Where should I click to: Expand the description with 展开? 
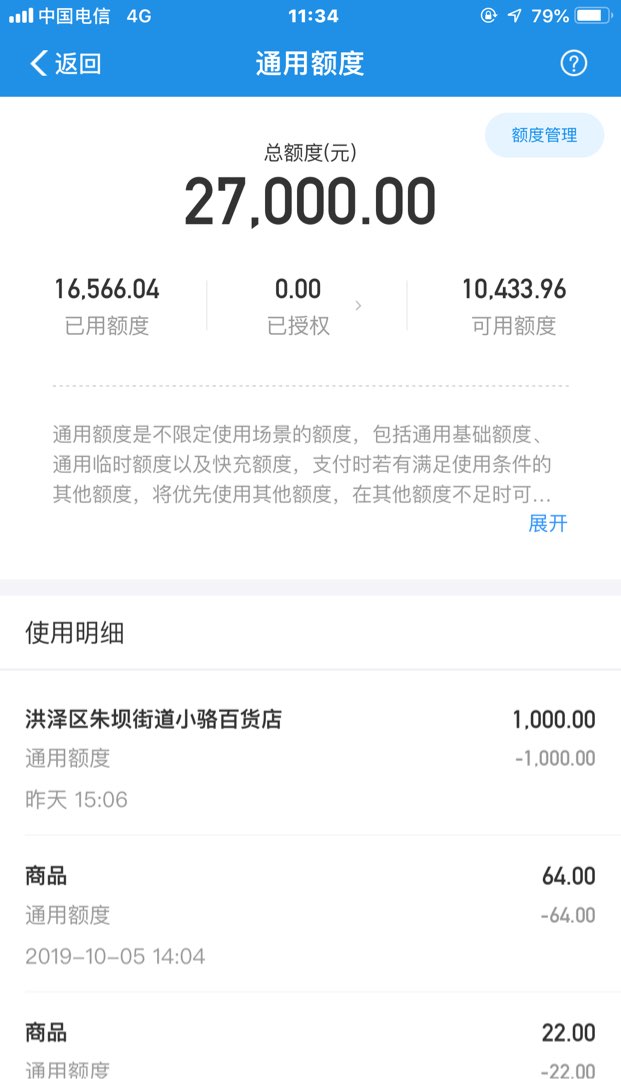click(x=548, y=524)
